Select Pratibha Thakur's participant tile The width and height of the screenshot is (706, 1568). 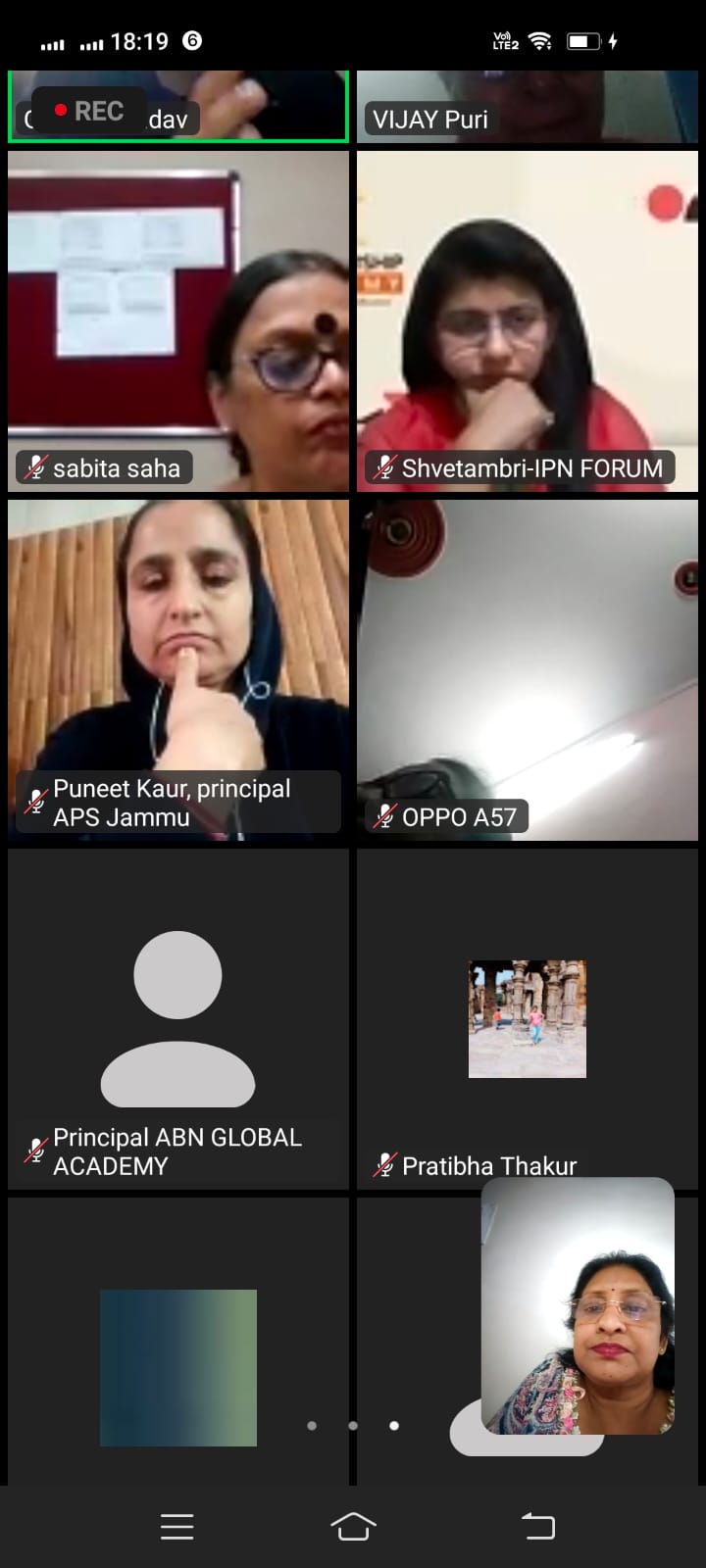pyautogui.click(x=527, y=1018)
